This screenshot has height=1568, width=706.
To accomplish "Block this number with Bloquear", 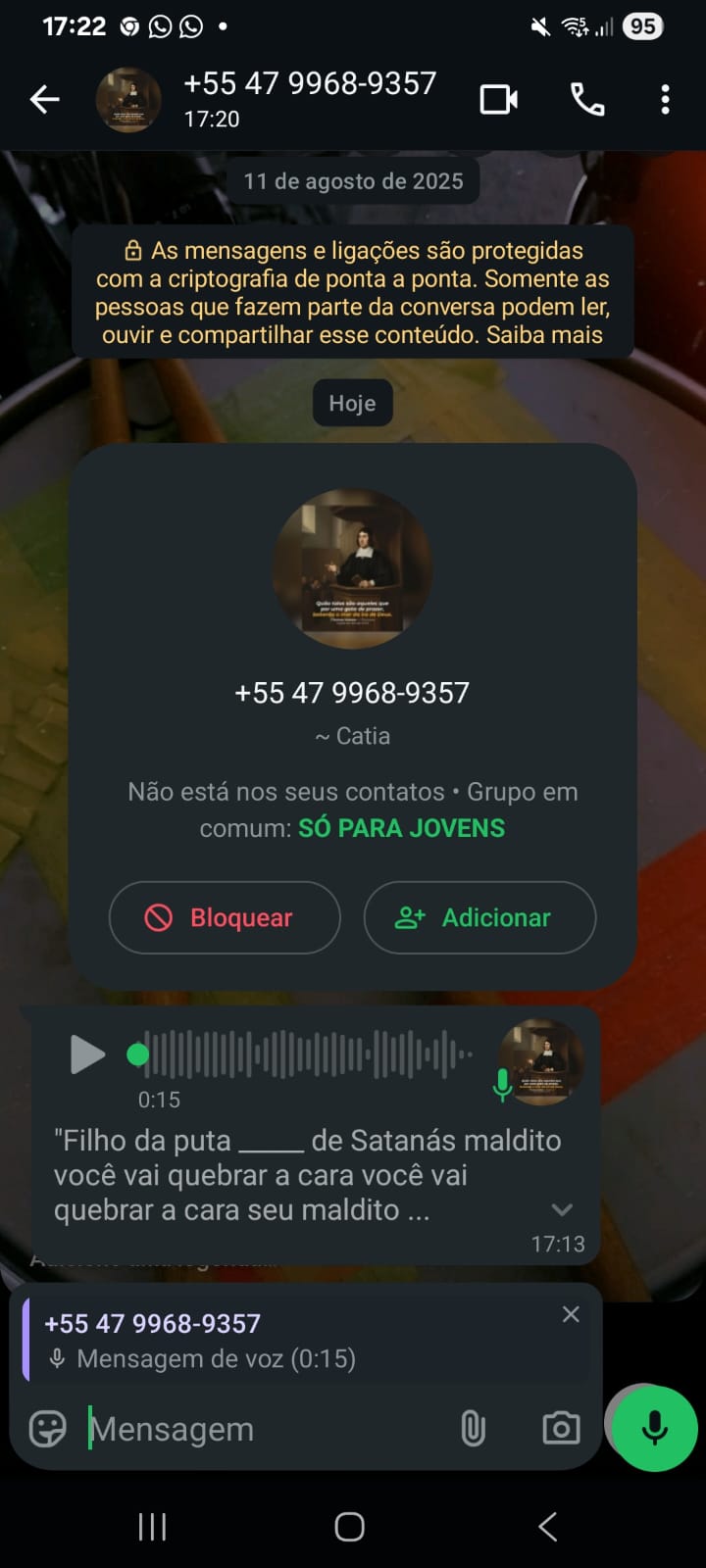I will point(225,917).
